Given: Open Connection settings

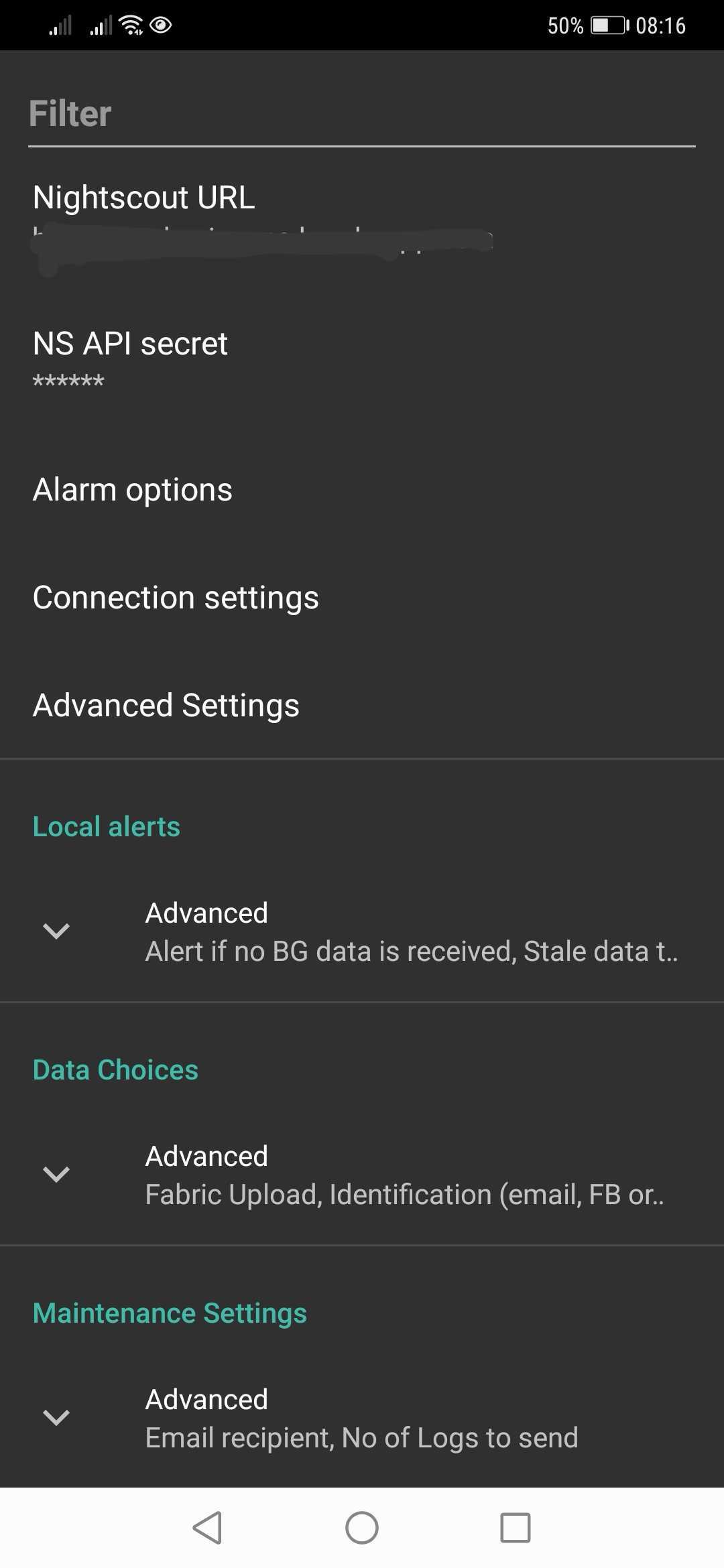Looking at the screenshot, I should (x=176, y=596).
